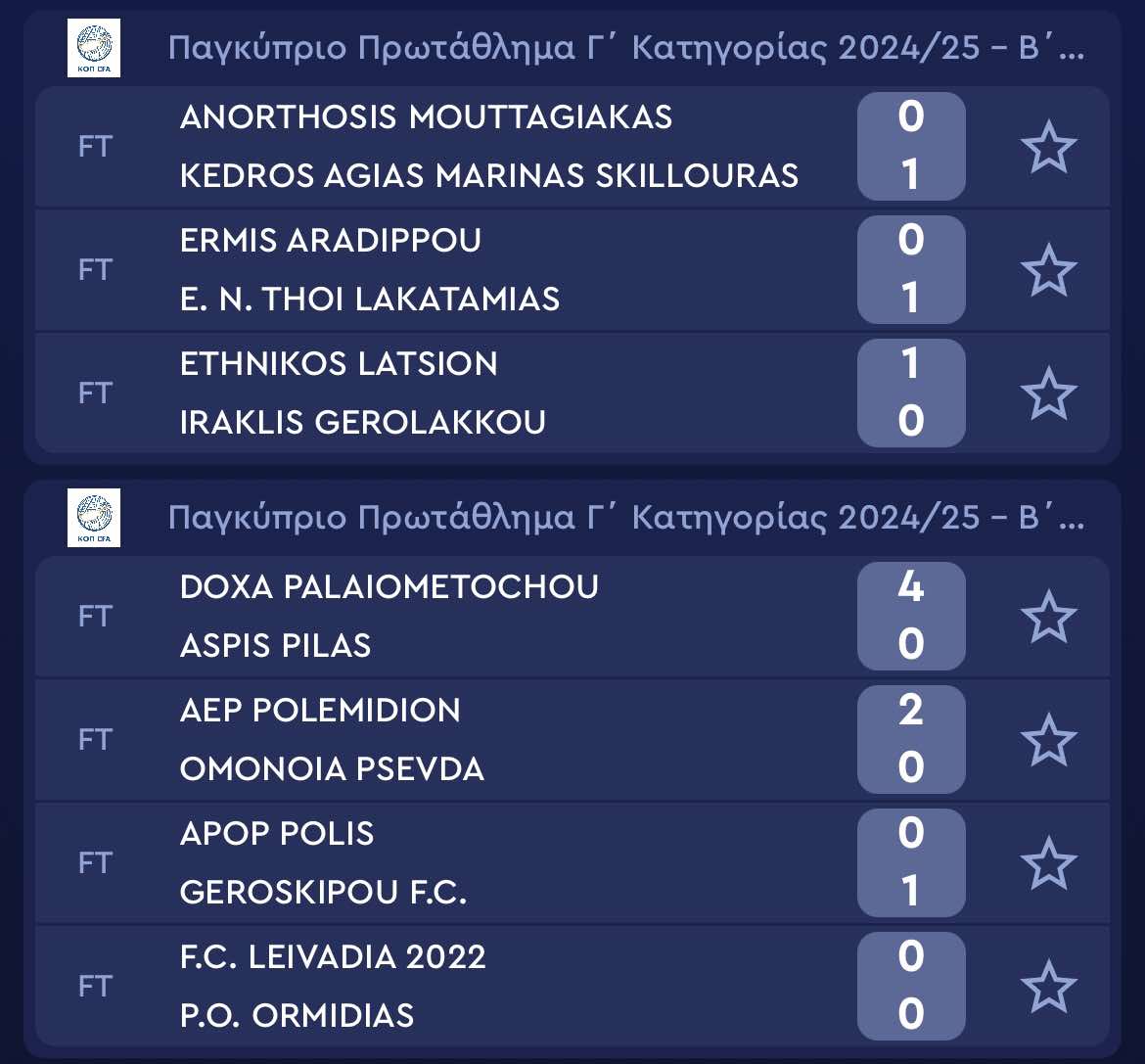Star the Ermis Aradippou vs Thoi Lakatamias match
Screen dimensions: 1145x1064
[x=1048, y=270]
